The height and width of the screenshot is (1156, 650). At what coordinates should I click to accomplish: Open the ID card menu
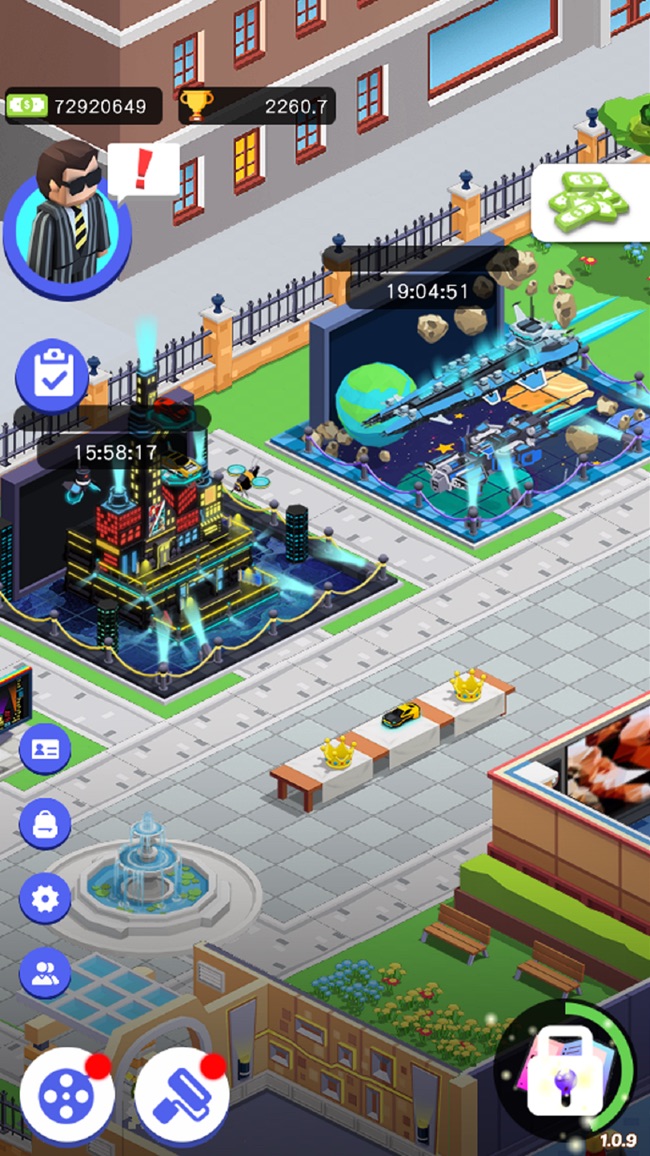coord(45,748)
